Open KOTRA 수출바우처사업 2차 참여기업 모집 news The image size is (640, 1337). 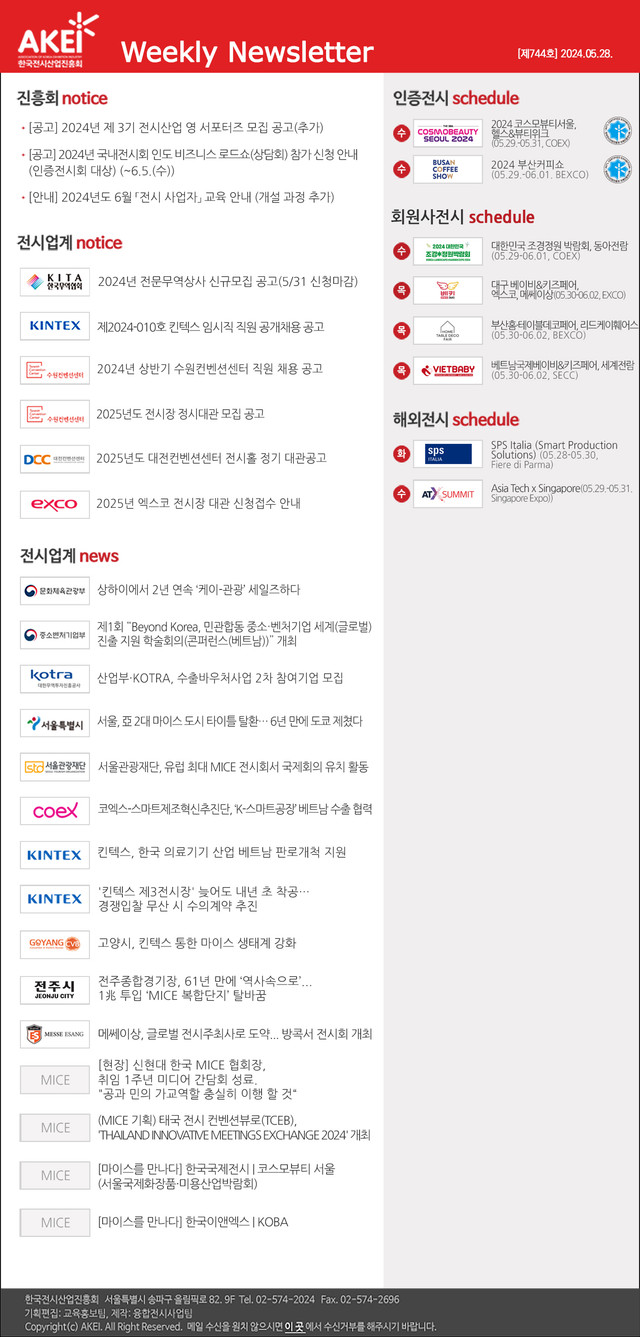[220, 677]
